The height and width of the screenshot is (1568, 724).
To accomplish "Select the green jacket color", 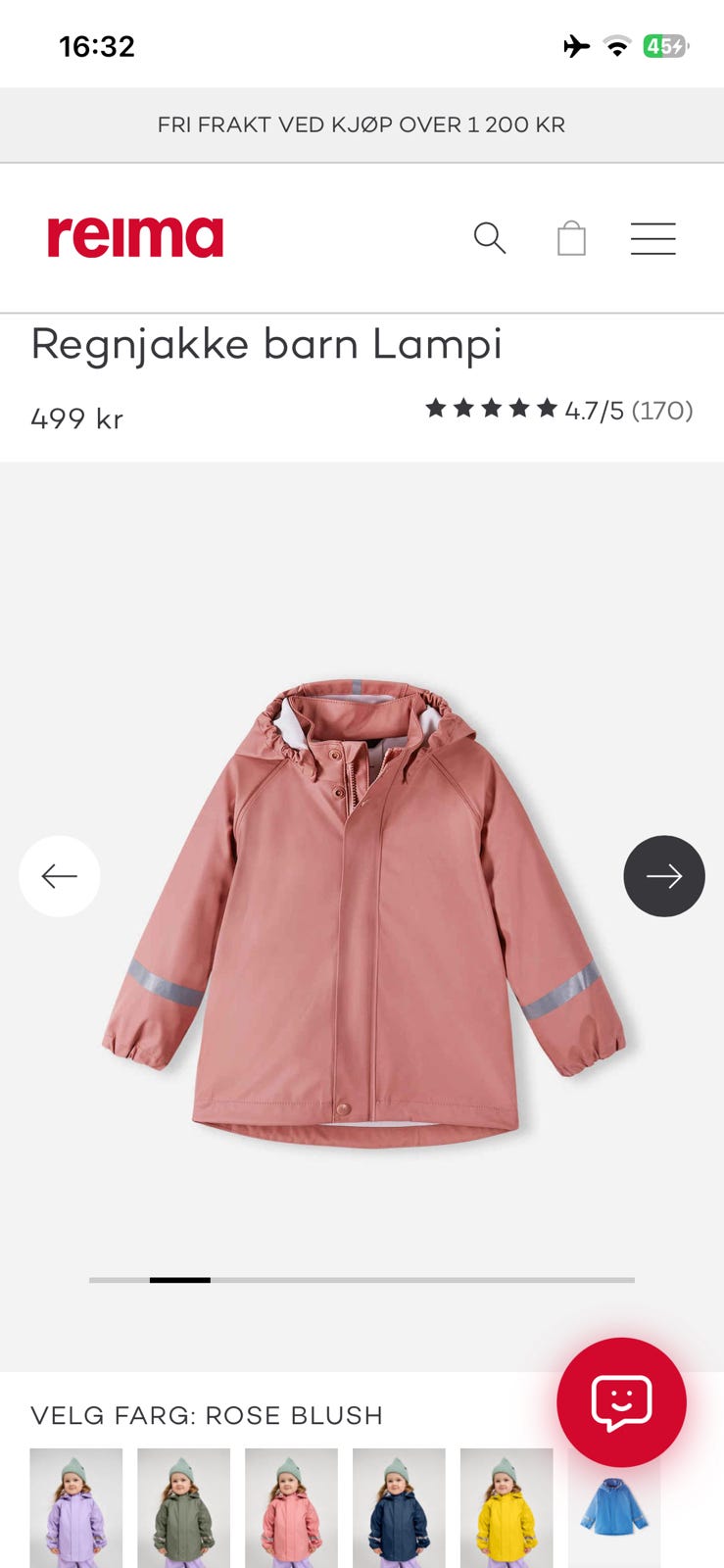I will point(184,1507).
